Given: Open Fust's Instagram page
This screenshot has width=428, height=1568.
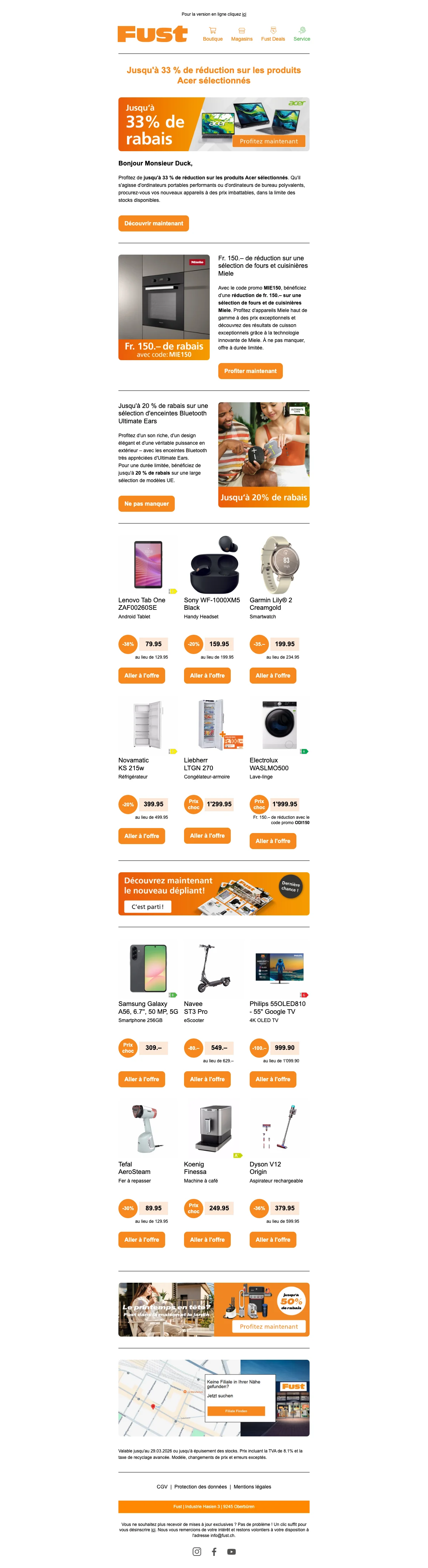Looking at the screenshot, I should coord(197,1552).
